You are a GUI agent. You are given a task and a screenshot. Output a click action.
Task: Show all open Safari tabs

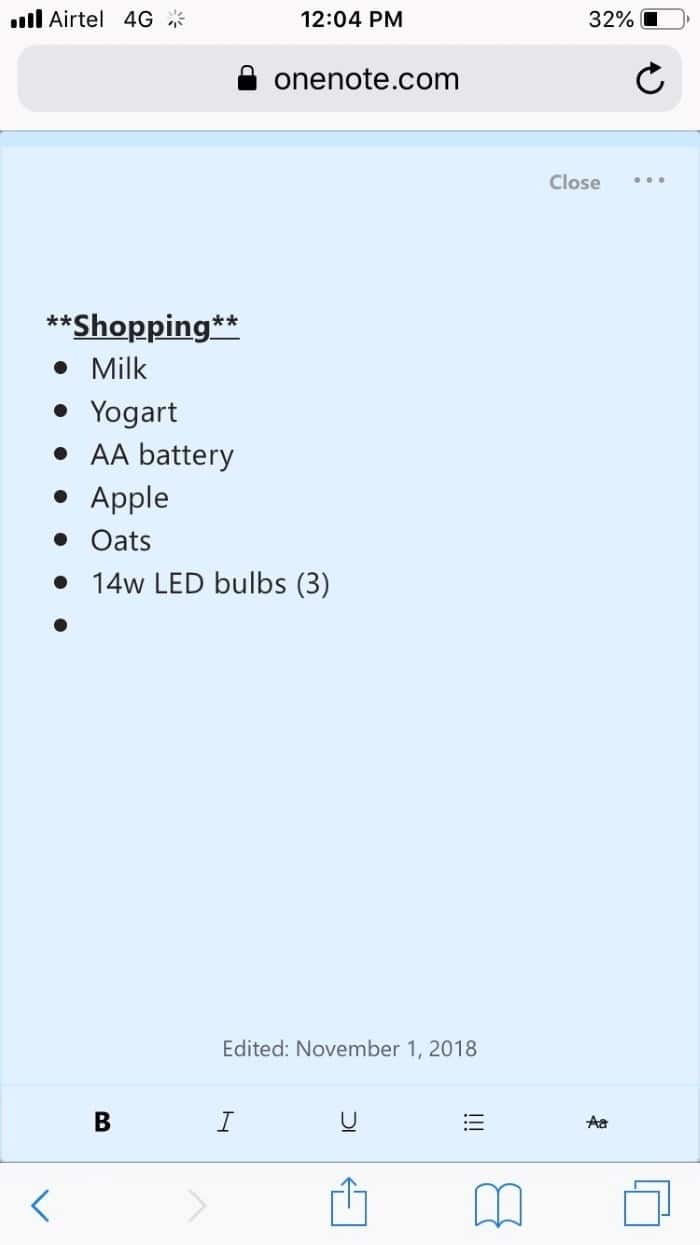coord(646,1204)
